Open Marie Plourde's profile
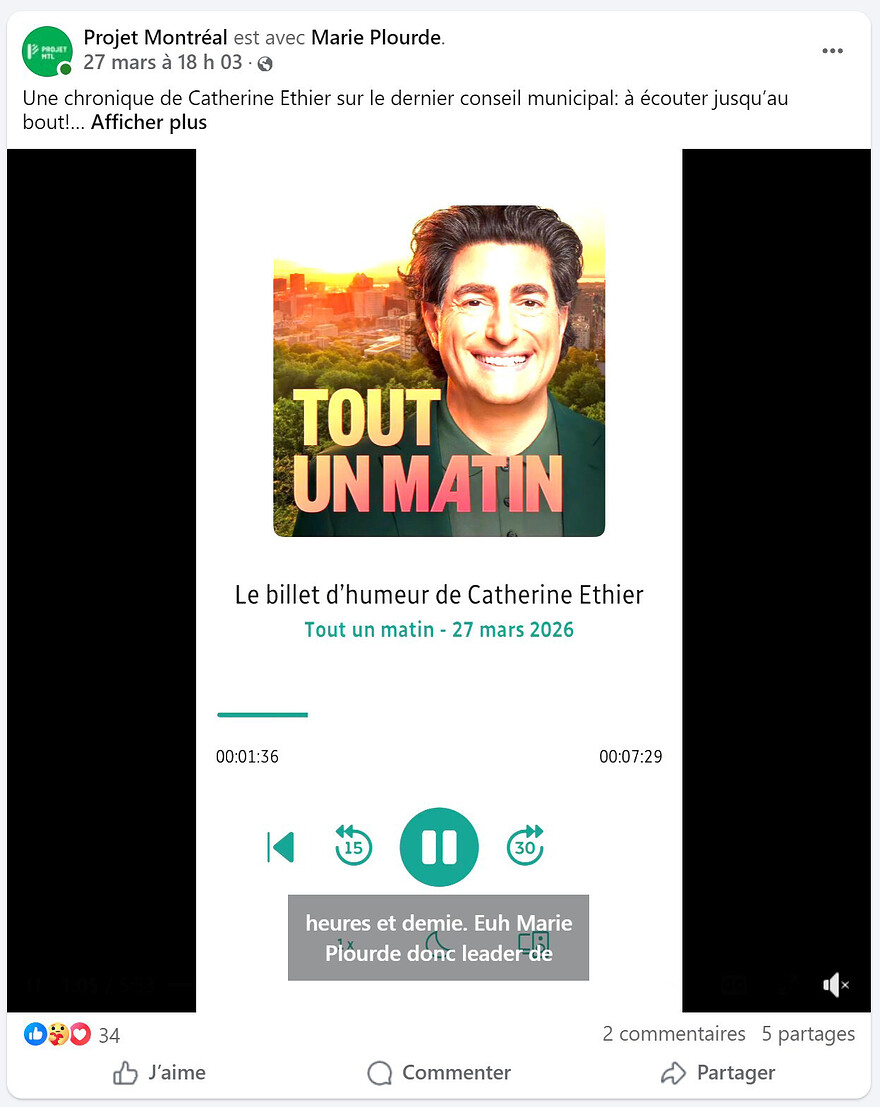This screenshot has width=880, height=1107. (376, 38)
